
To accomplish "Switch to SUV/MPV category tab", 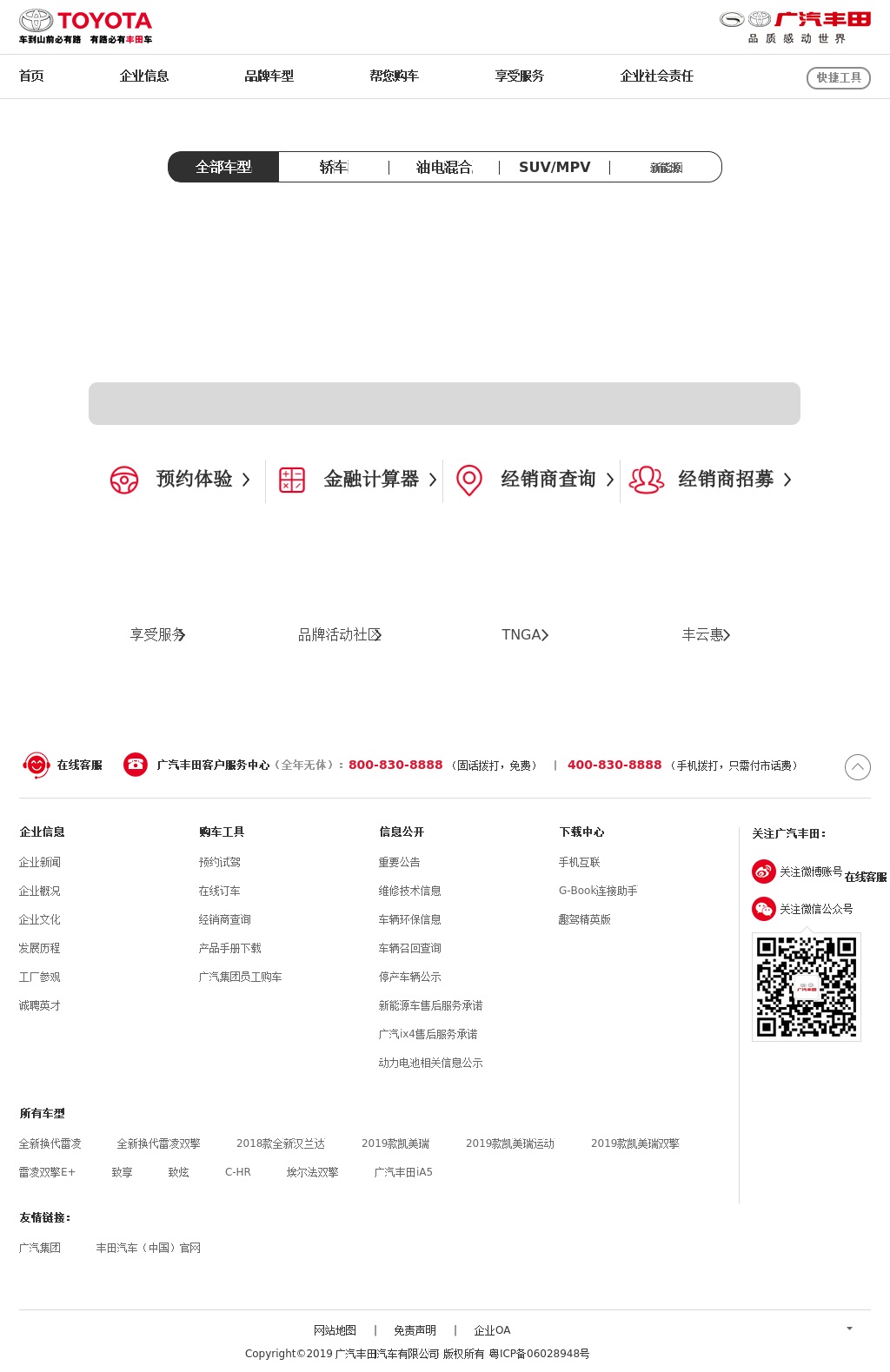I will [x=555, y=167].
